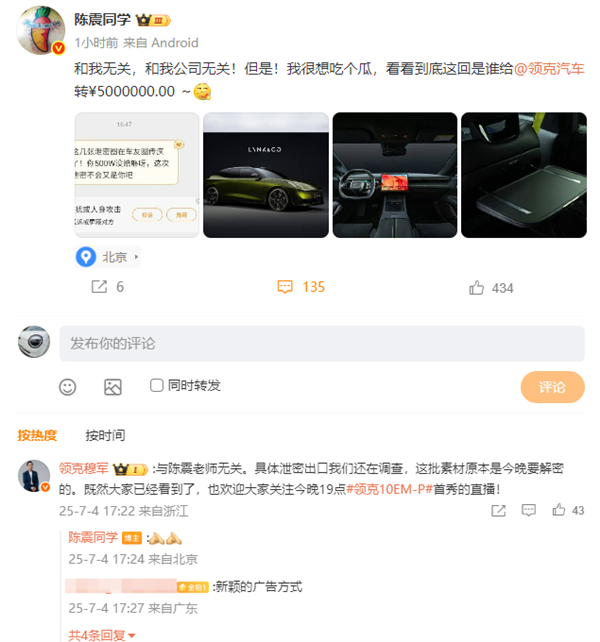Viewport: 600px width, 642px height.
Task: Check the 同时转发 checkbox
Action: click(156, 385)
